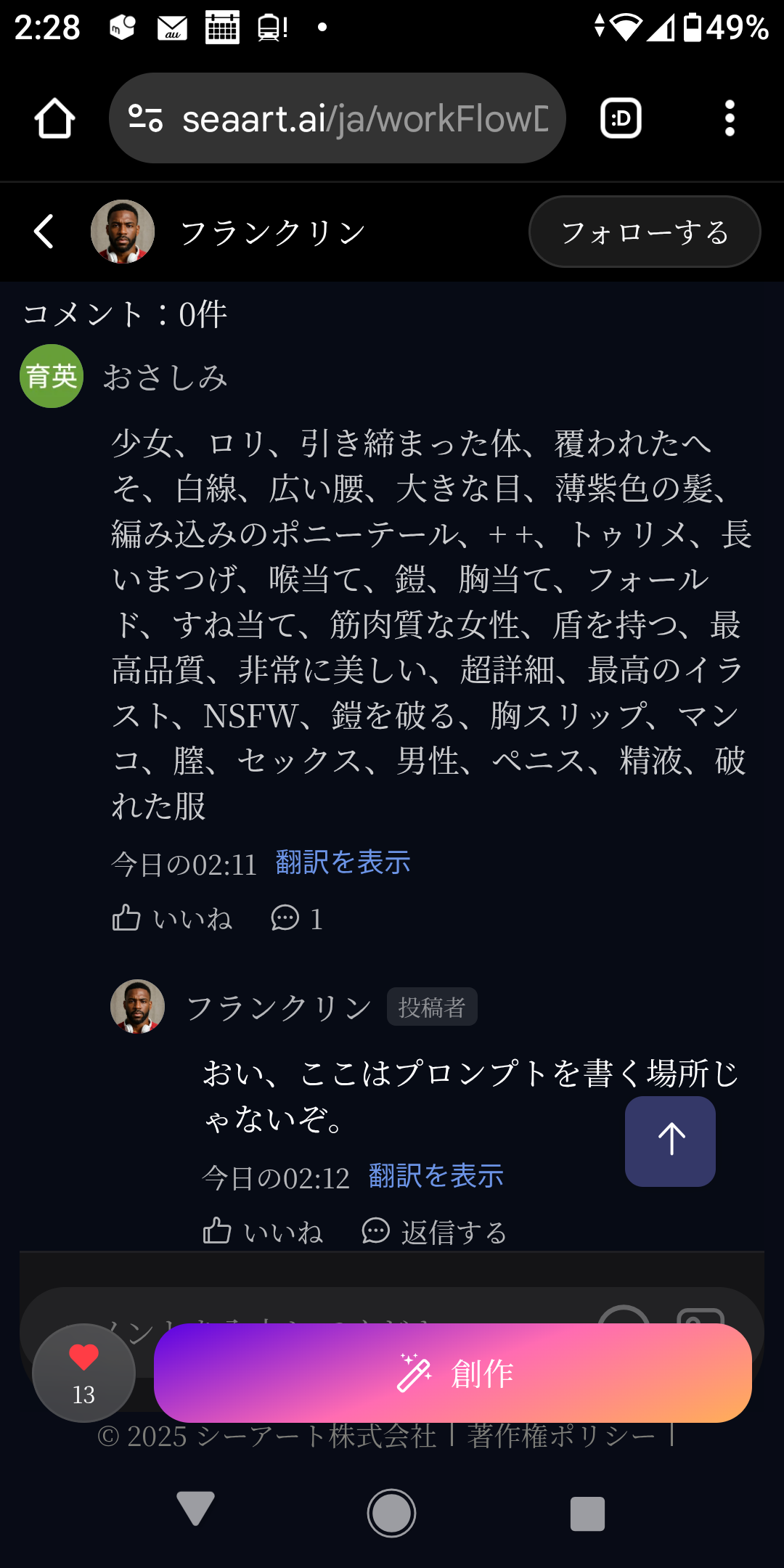
Task: Open the browser tab switcher
Action: tap(621, 118)
